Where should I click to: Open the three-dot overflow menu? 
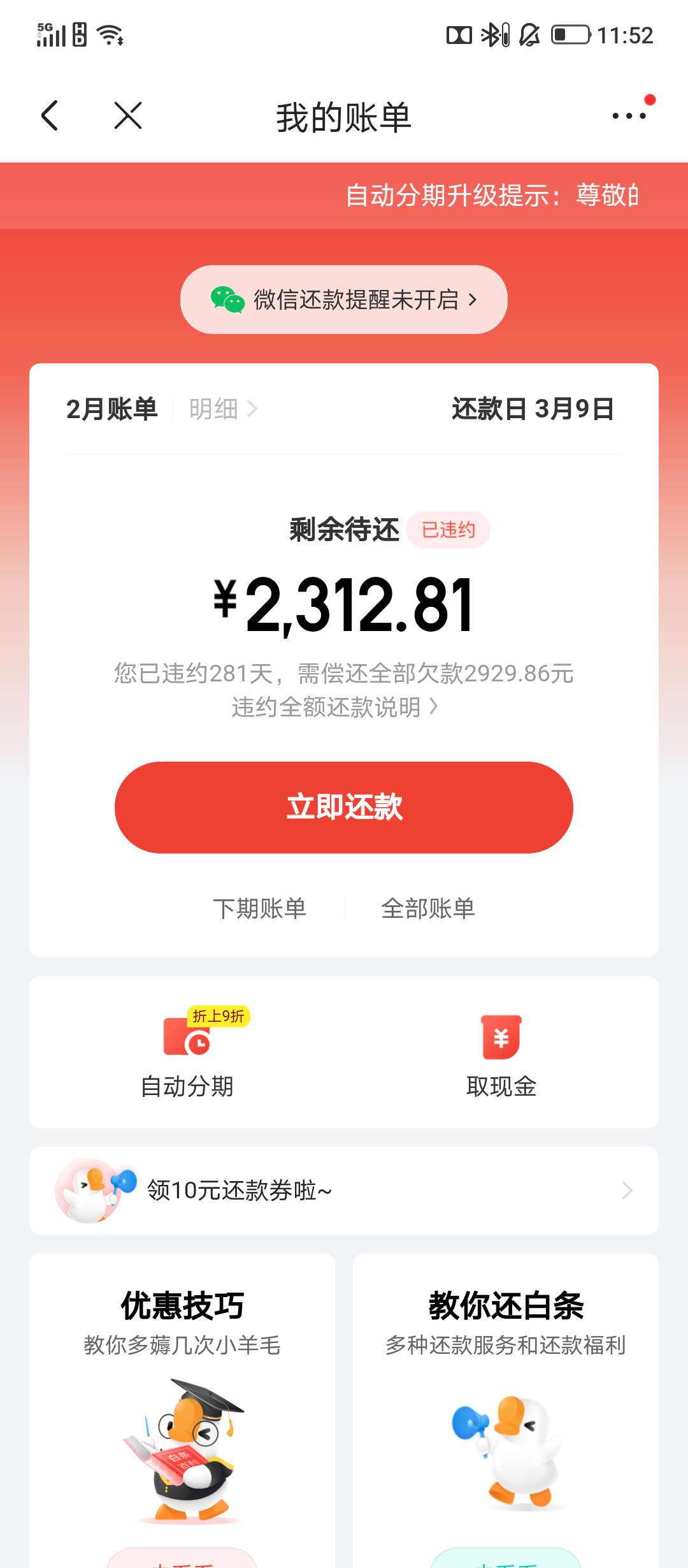(x=629, y=116)
